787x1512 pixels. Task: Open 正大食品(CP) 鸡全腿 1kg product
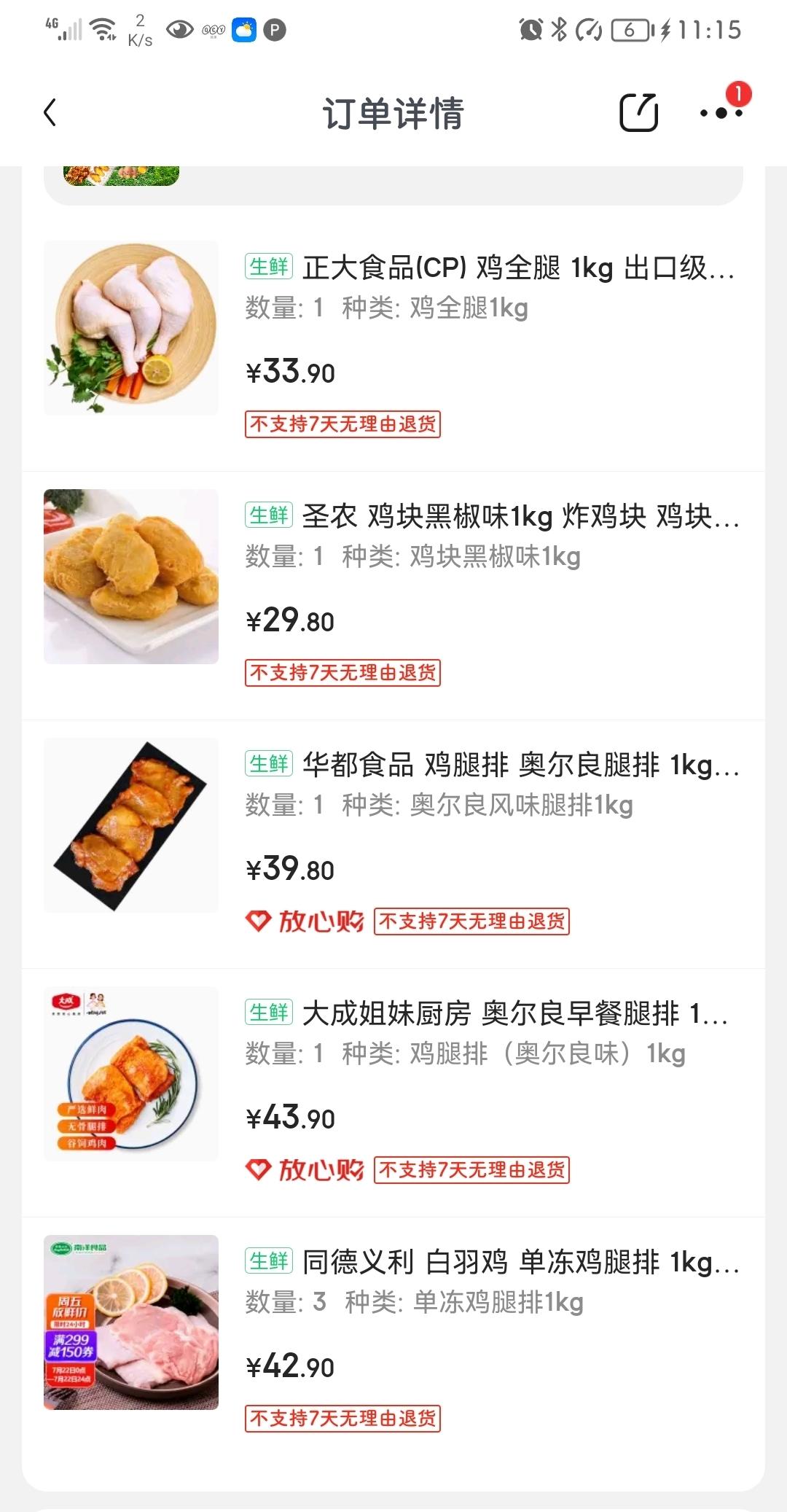(517, 268)
